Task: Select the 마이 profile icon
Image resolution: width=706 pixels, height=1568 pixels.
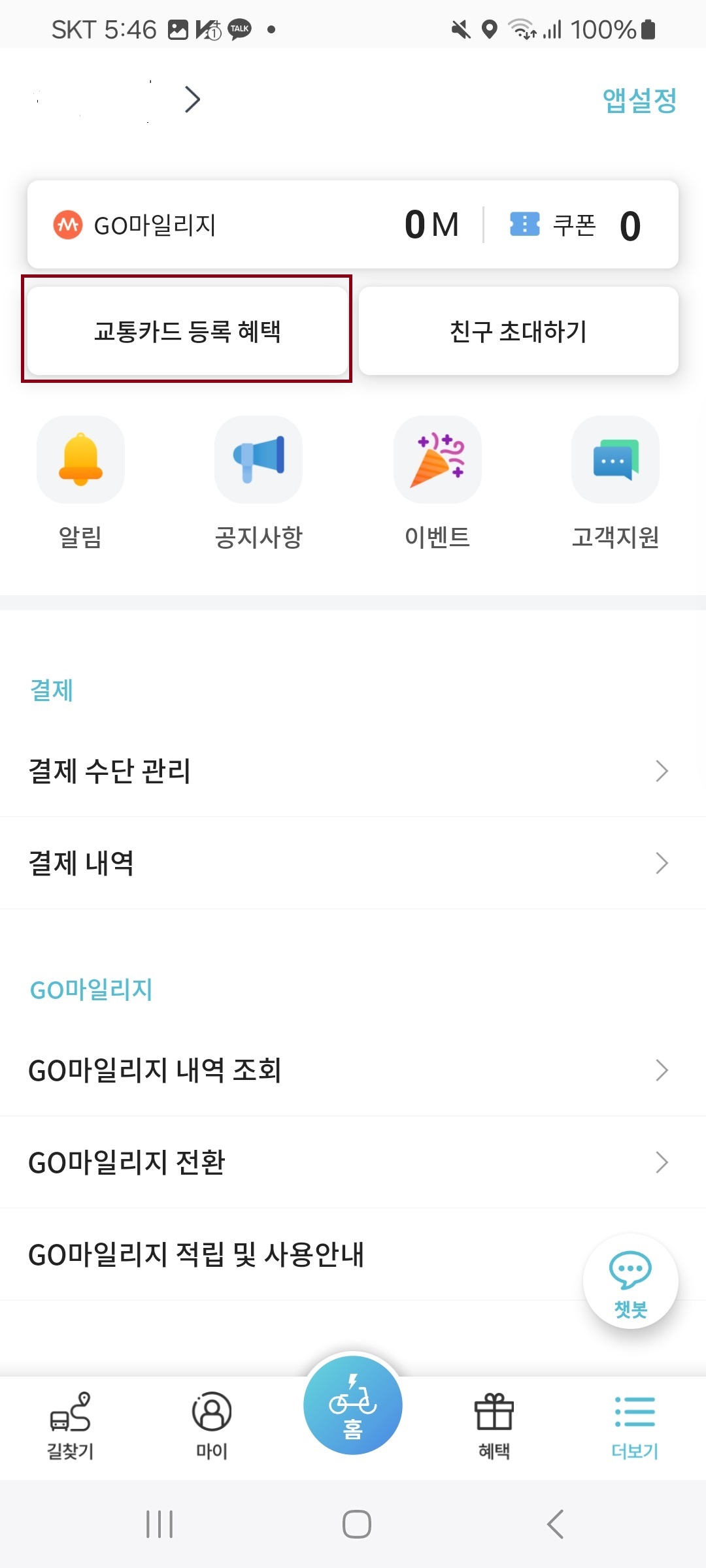Action: click(x=210, y=1424)
